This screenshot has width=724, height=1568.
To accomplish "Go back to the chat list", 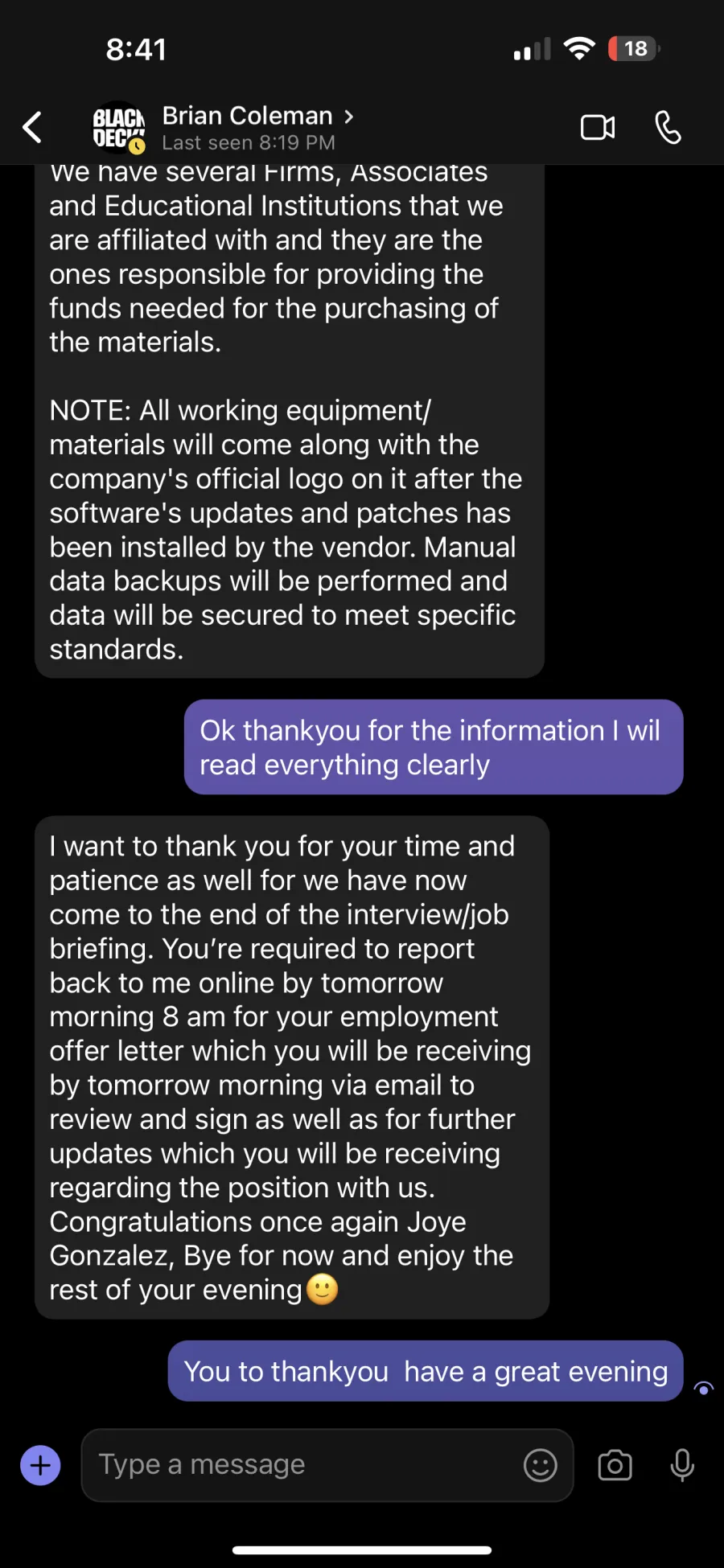I will [x=32, y=127].
